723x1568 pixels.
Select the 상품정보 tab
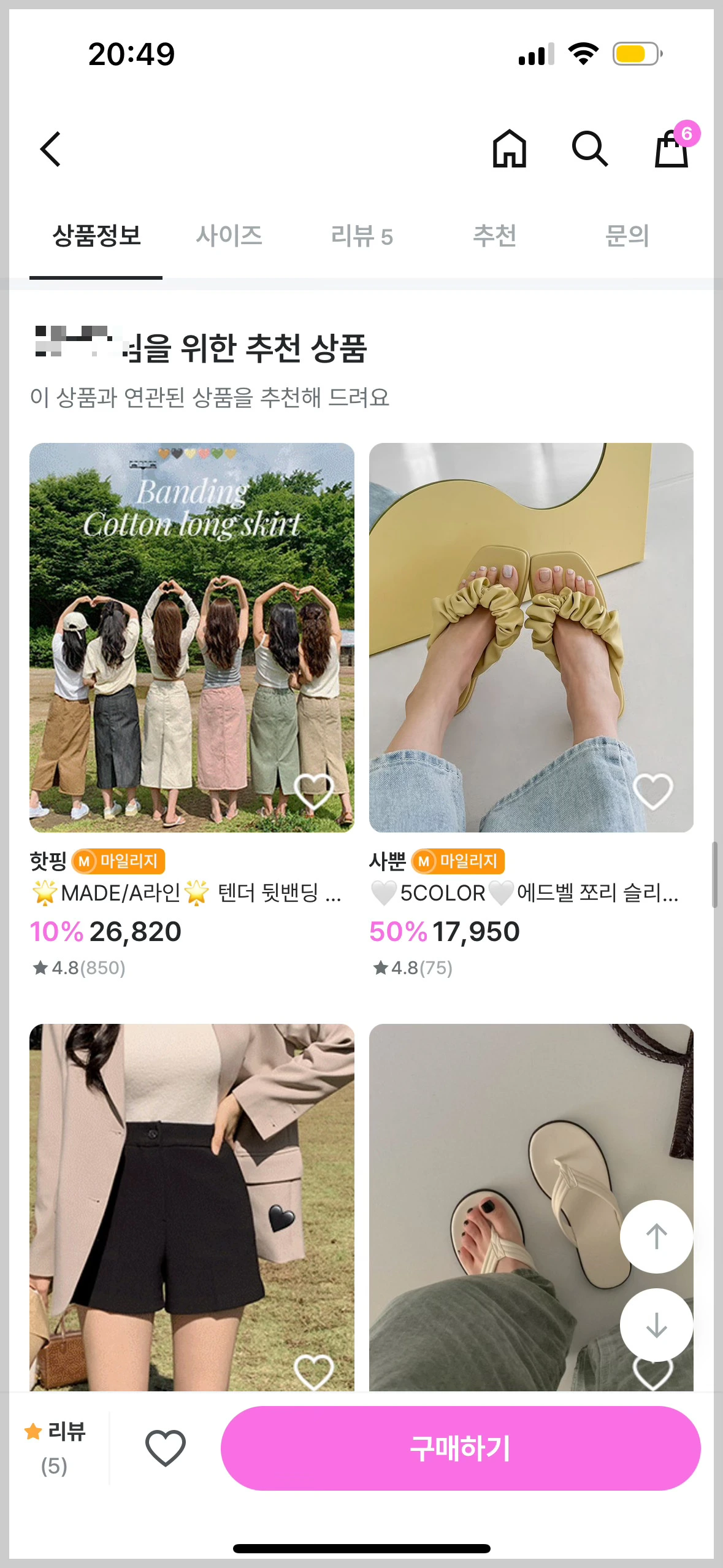[x=96, y=236]
